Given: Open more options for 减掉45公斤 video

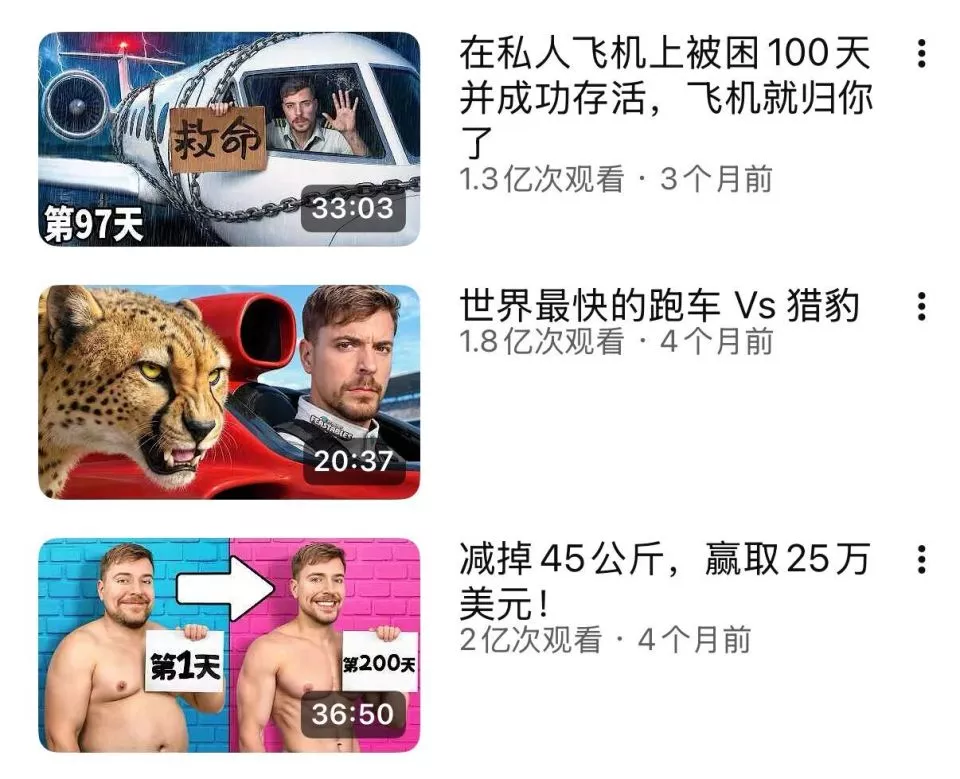Looking at the screenshot, I should click(x=921, y=559).
